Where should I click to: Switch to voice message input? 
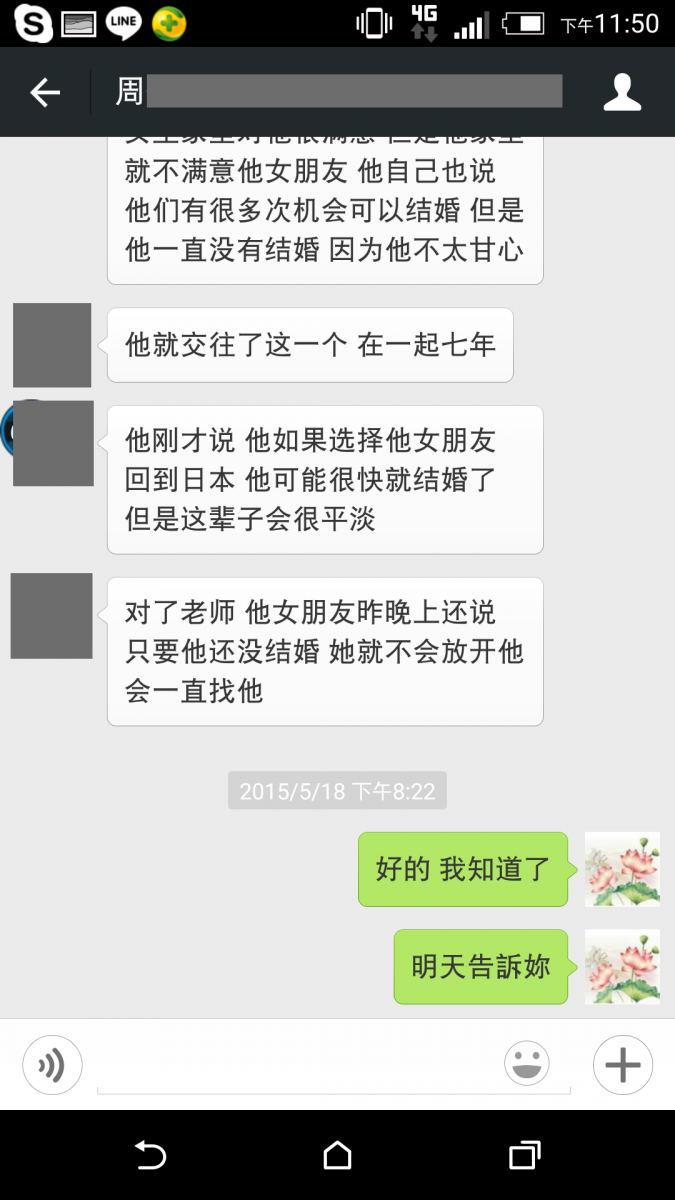[52, 1065]
